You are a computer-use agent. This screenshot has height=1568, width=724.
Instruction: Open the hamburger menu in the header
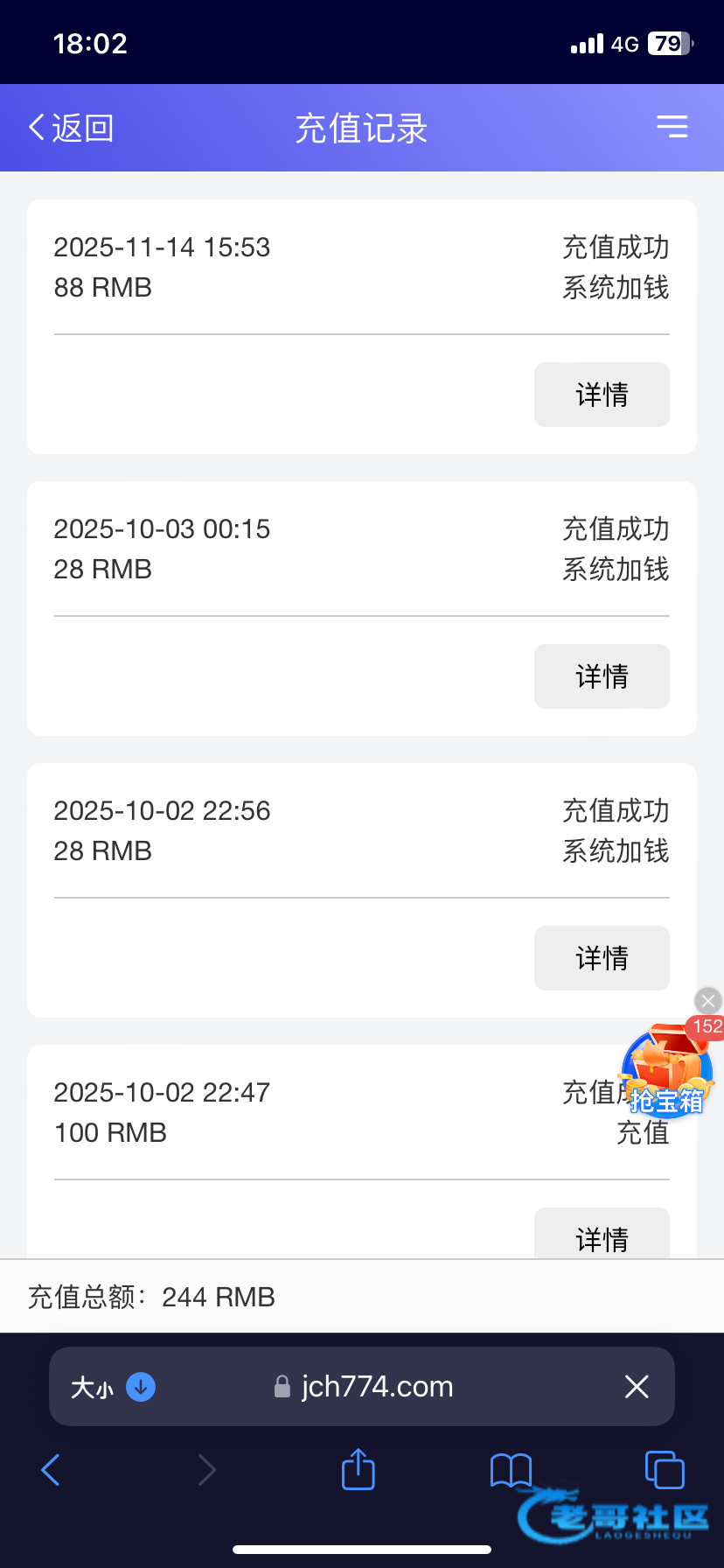(672, 127)
